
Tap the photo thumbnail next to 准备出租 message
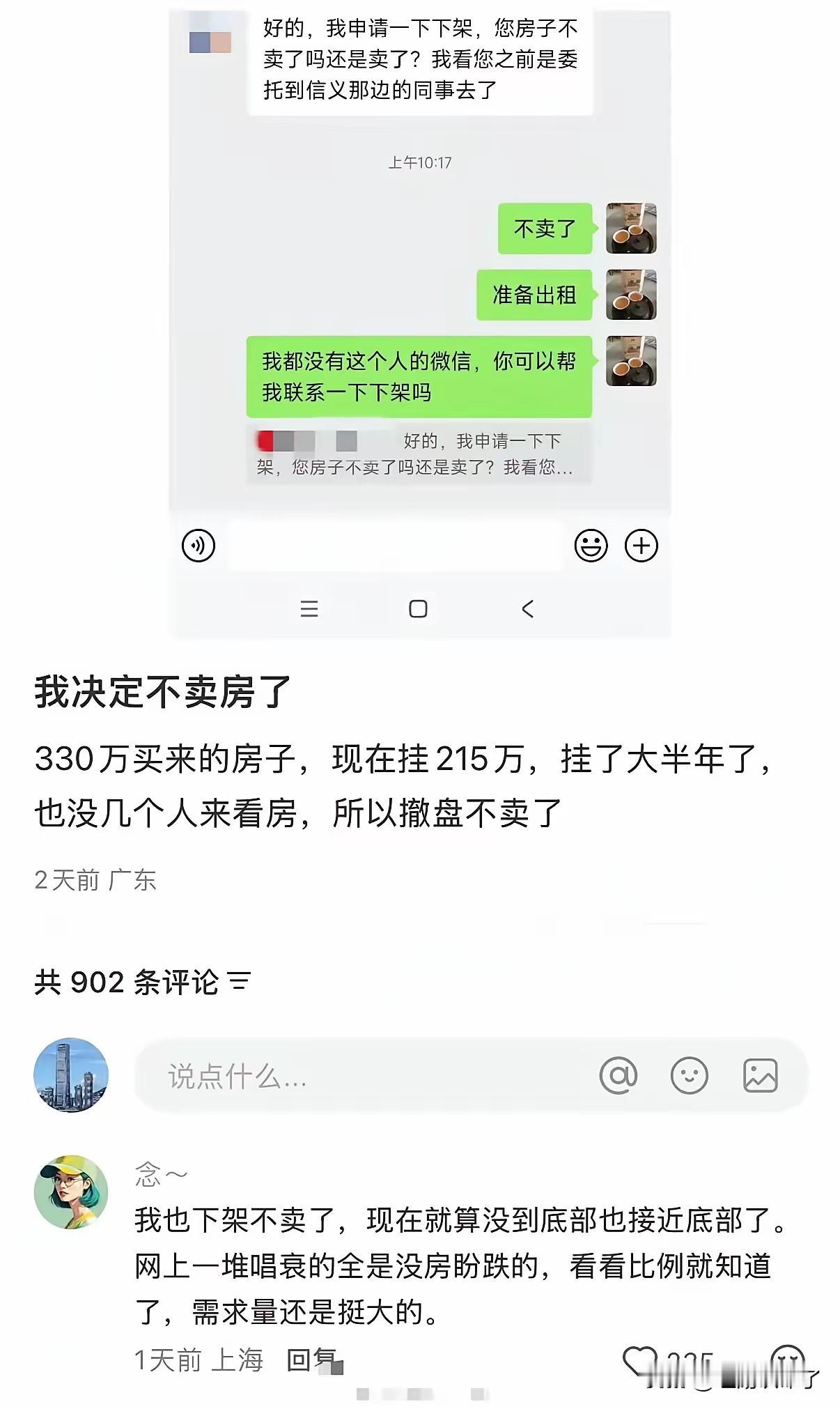630,293
